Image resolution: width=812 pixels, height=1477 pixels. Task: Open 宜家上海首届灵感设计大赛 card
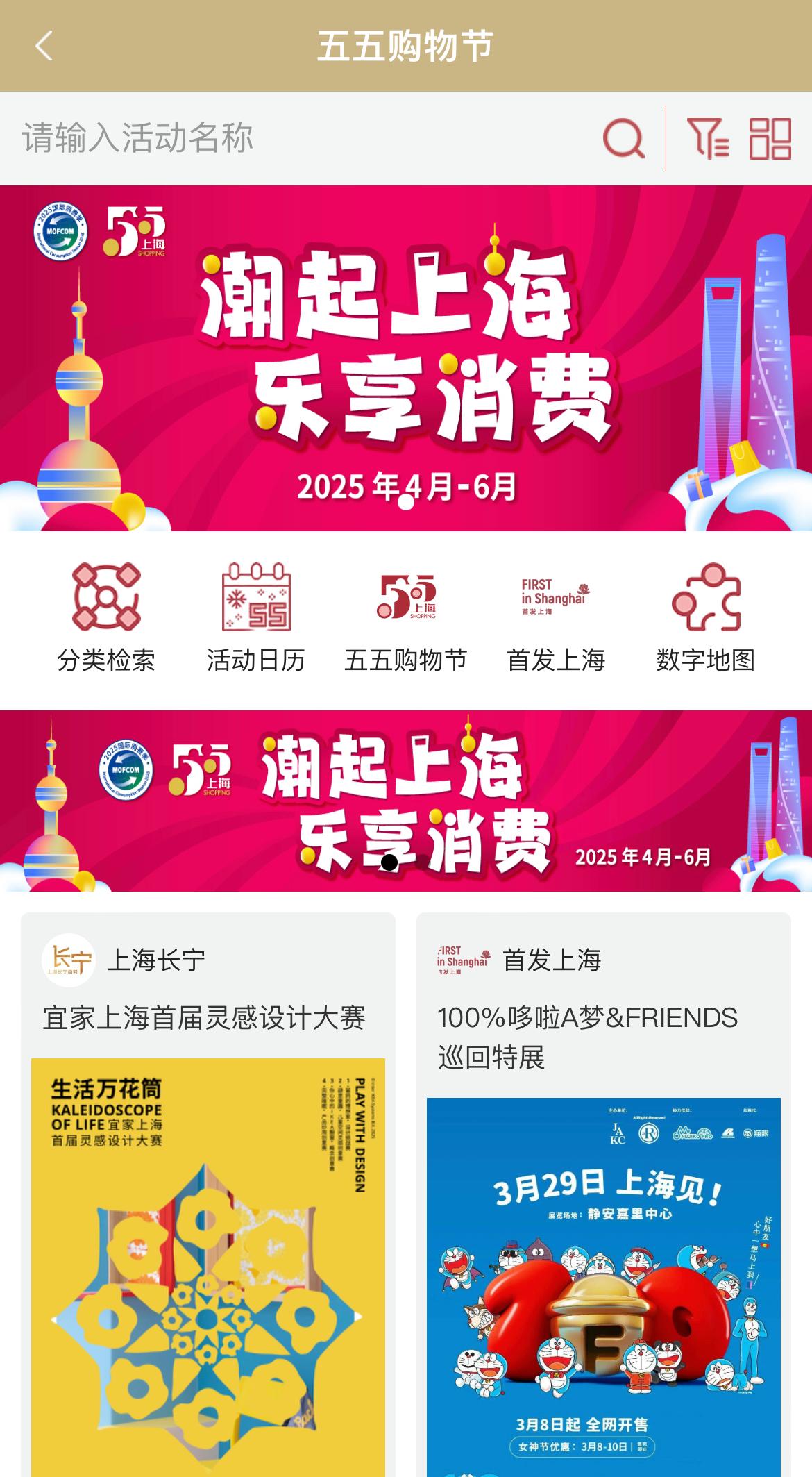(208, 1194)
